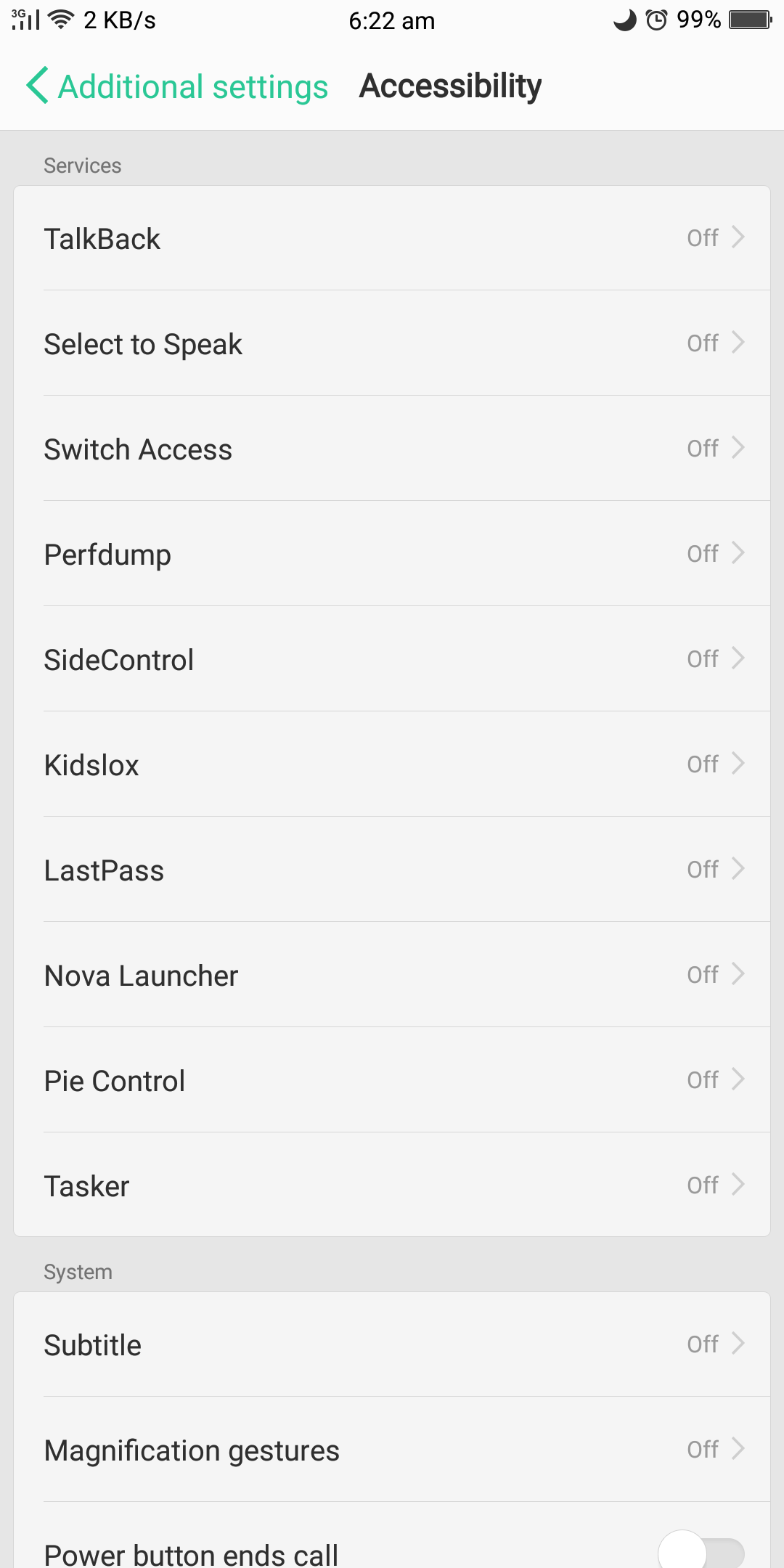Open Kidslox service settings
The height and width of the screenshot is (1568, 784).
coord(392,764)
